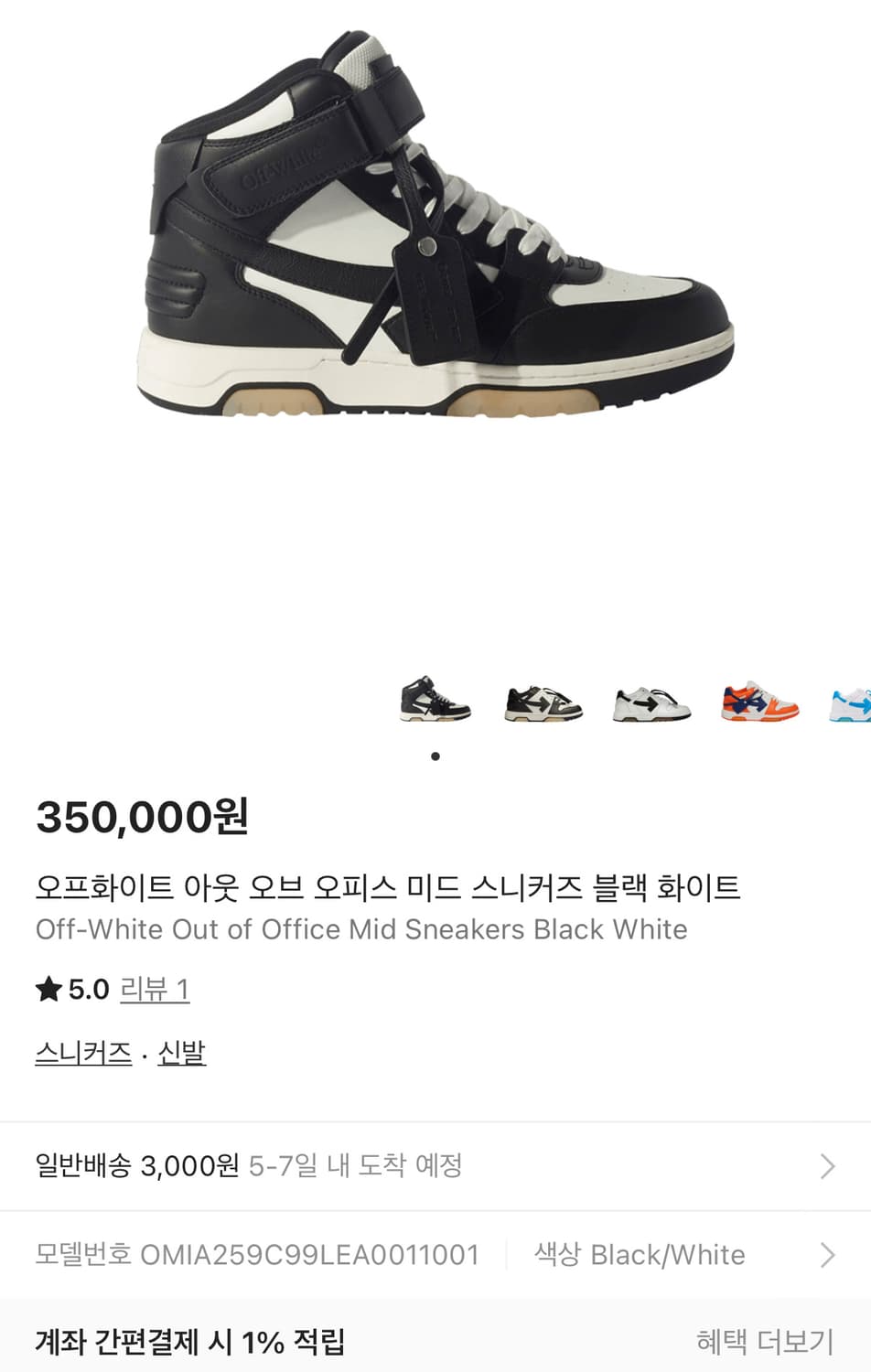The image size is (871, 1372).
Task: Click the carousel page indicator dot
Action: (x=436, y=756)
